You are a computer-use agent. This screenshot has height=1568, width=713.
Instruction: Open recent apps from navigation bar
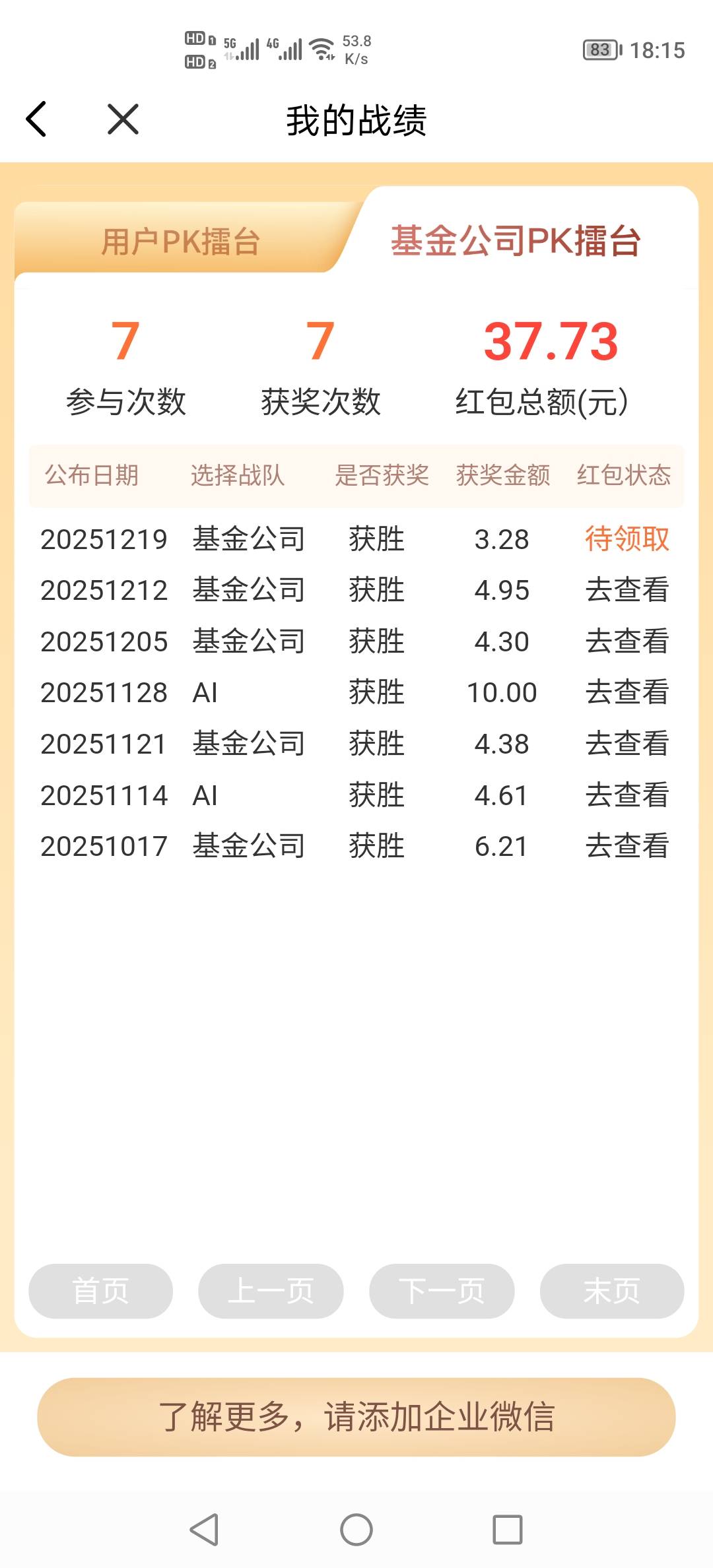(508, 1530)
